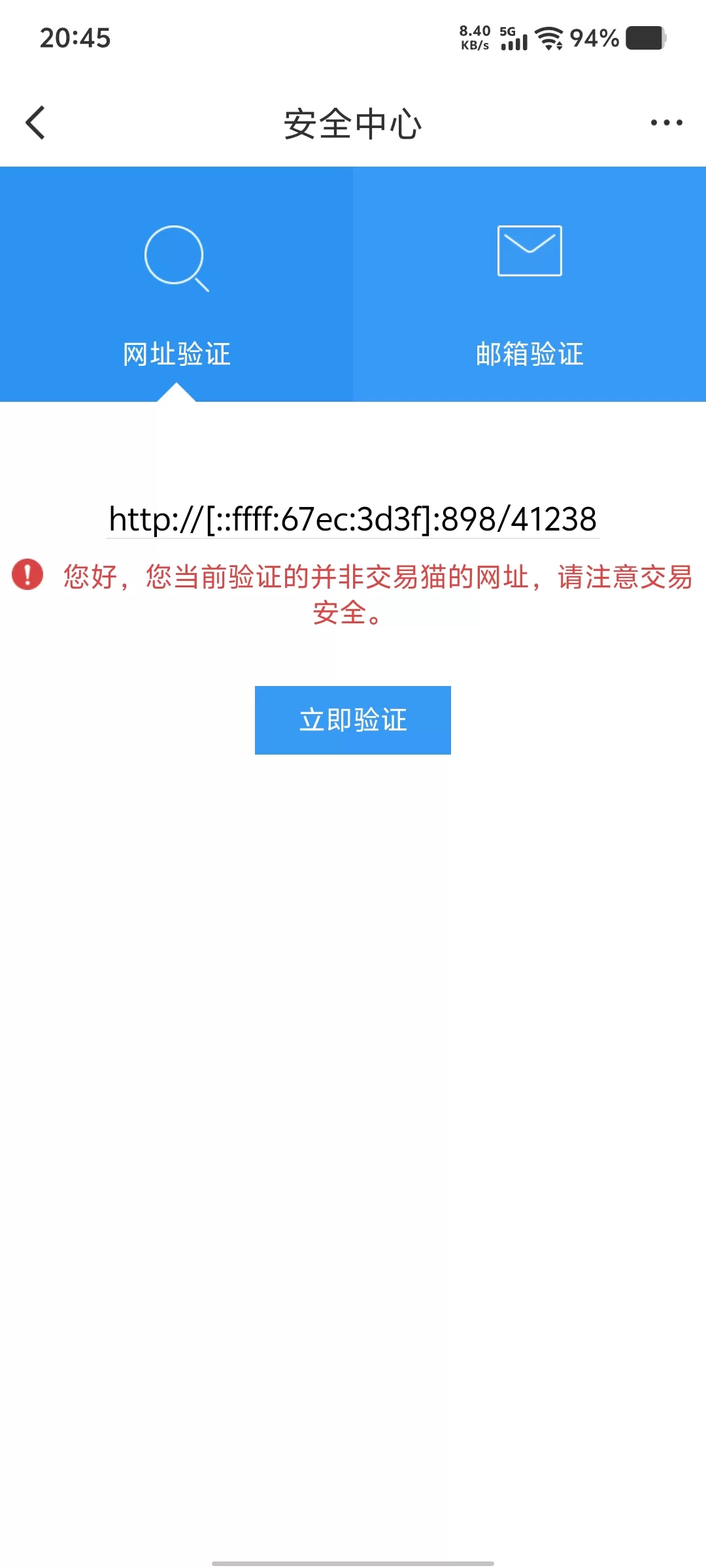Tap the 5G network indicator
The image size is (706, 1568).
505,29
